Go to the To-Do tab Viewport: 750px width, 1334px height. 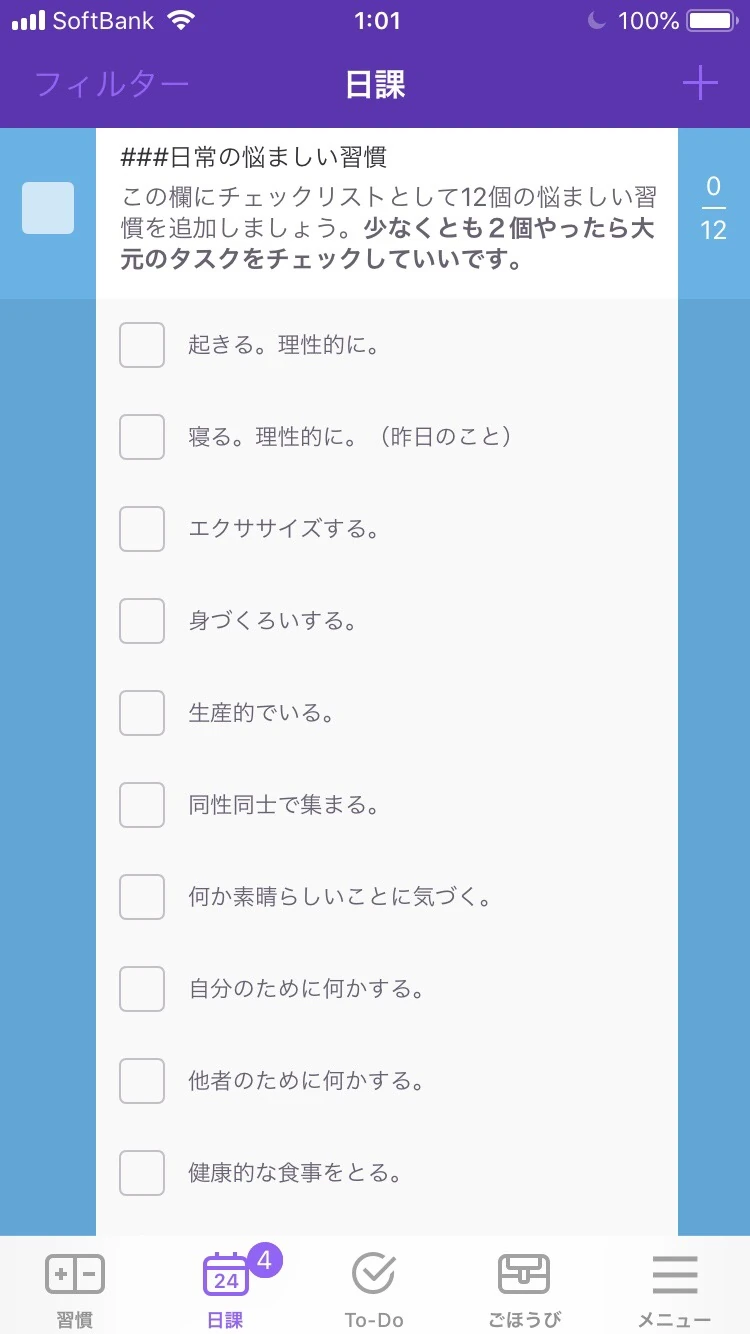[x=374, y=1288]
